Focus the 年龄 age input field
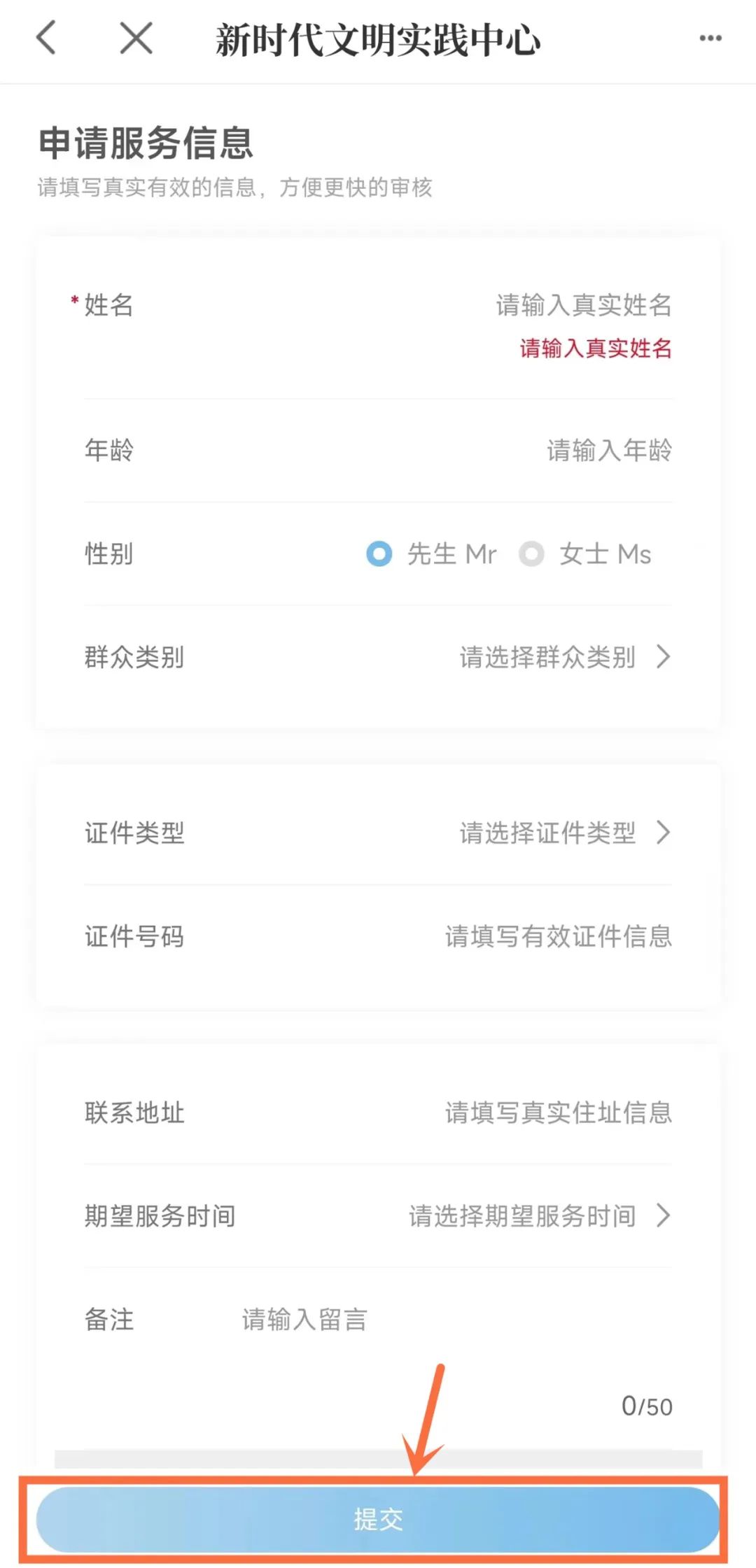Viewport: 756px width, 1568px height. pos(608,451)
